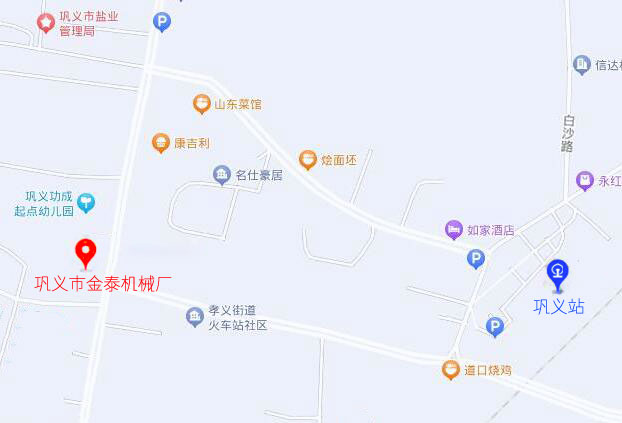Tap the 信达 building marker

[581, 65]
